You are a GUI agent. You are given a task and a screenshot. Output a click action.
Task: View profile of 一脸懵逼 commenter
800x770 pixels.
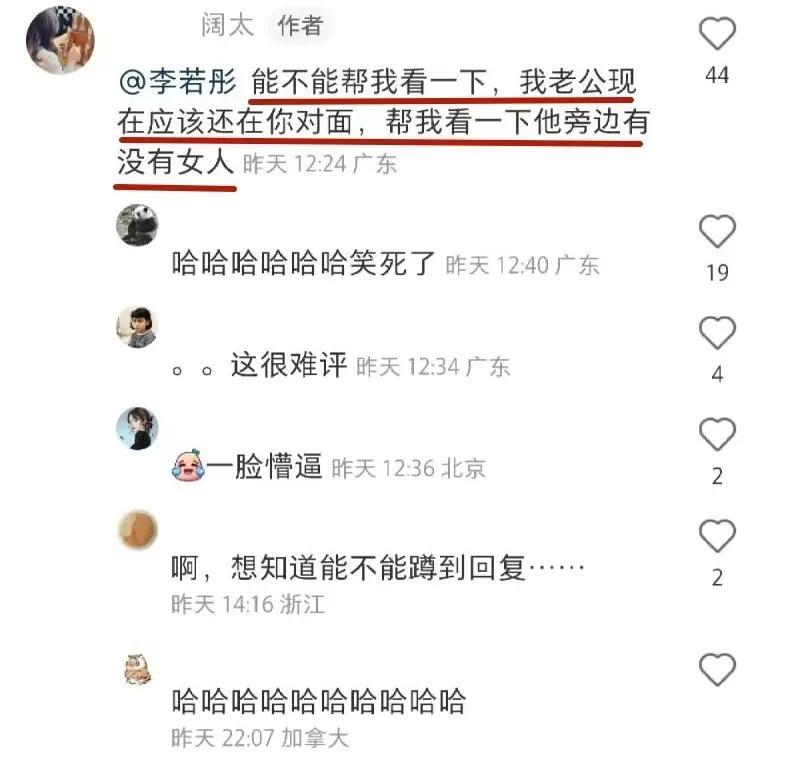(137, 428)
